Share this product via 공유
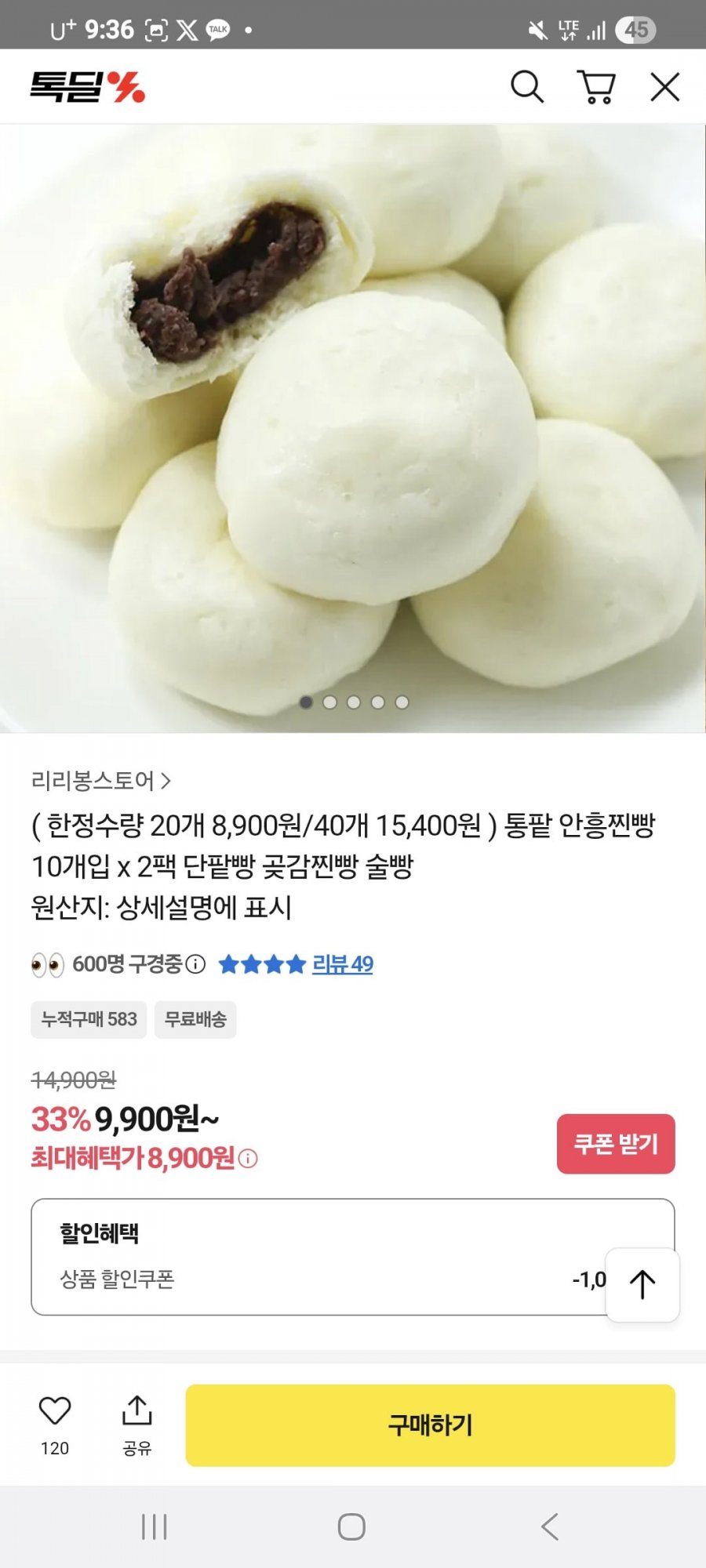The image size is (706, 1568). coord(136,1411)
